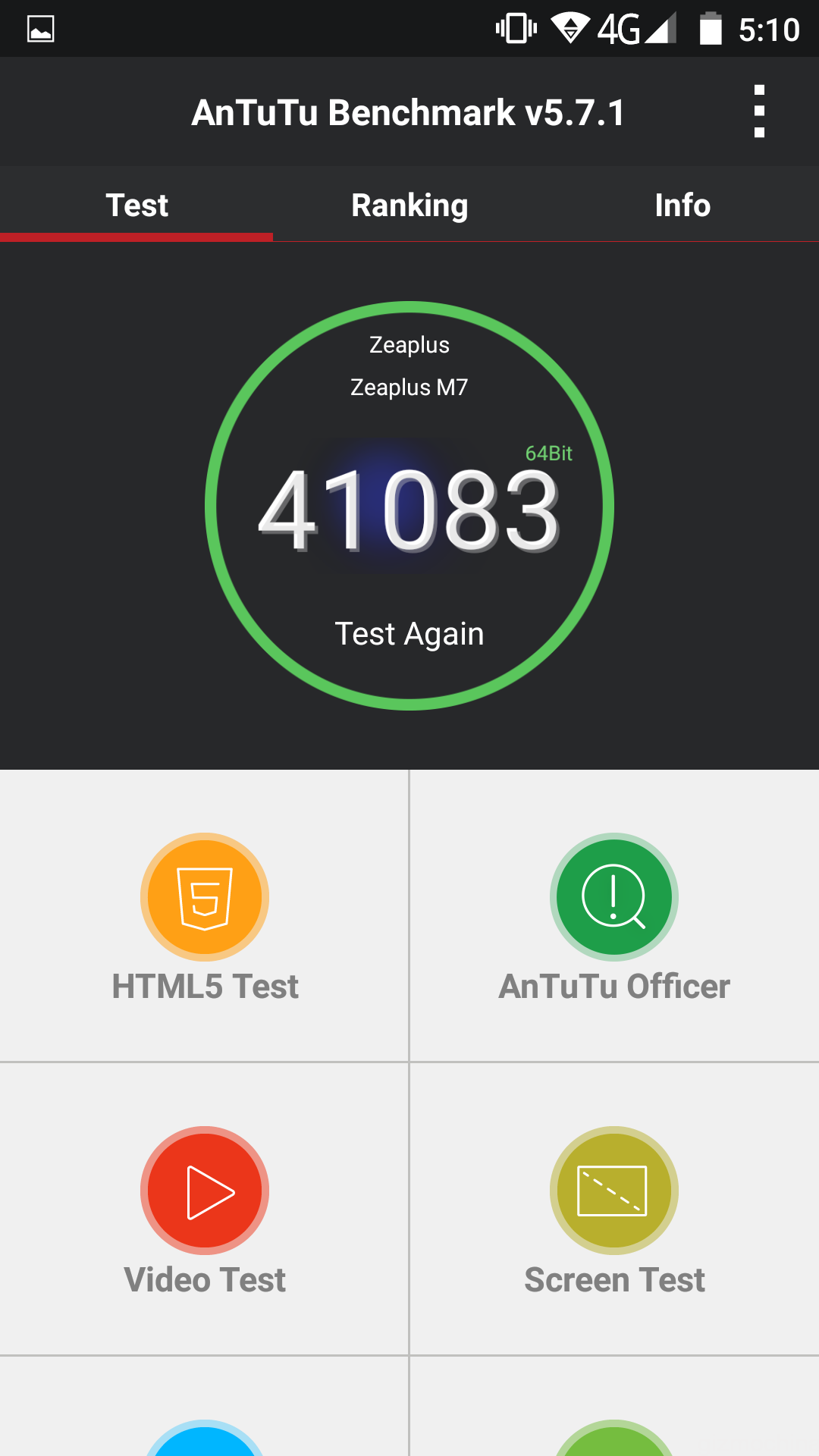Image resolution: width=819 pixels, height=1456 pixels.
Task: Open the overflow menu
Action: point(759,112)
